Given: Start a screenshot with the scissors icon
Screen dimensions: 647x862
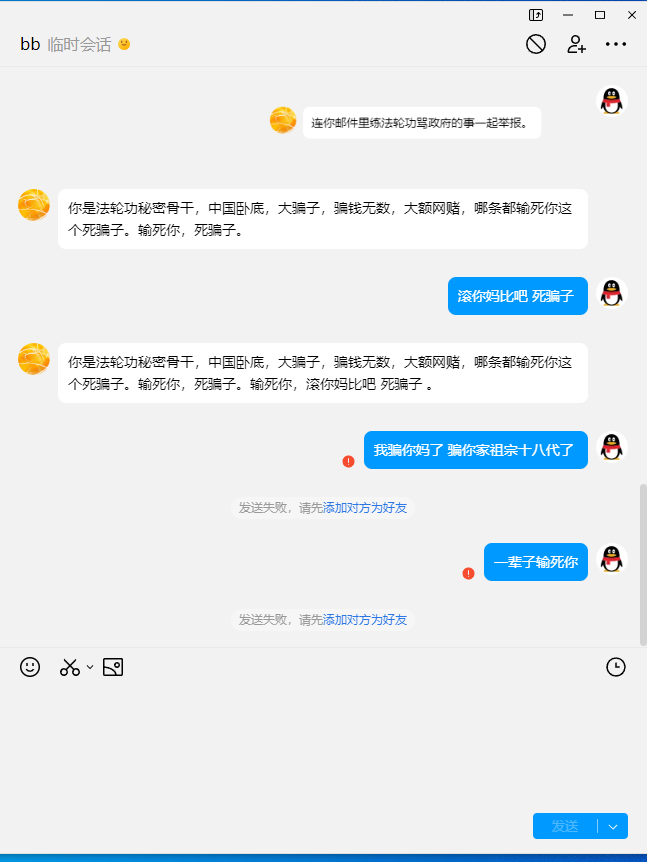Looking at the screenshot, I should point(69,667).
